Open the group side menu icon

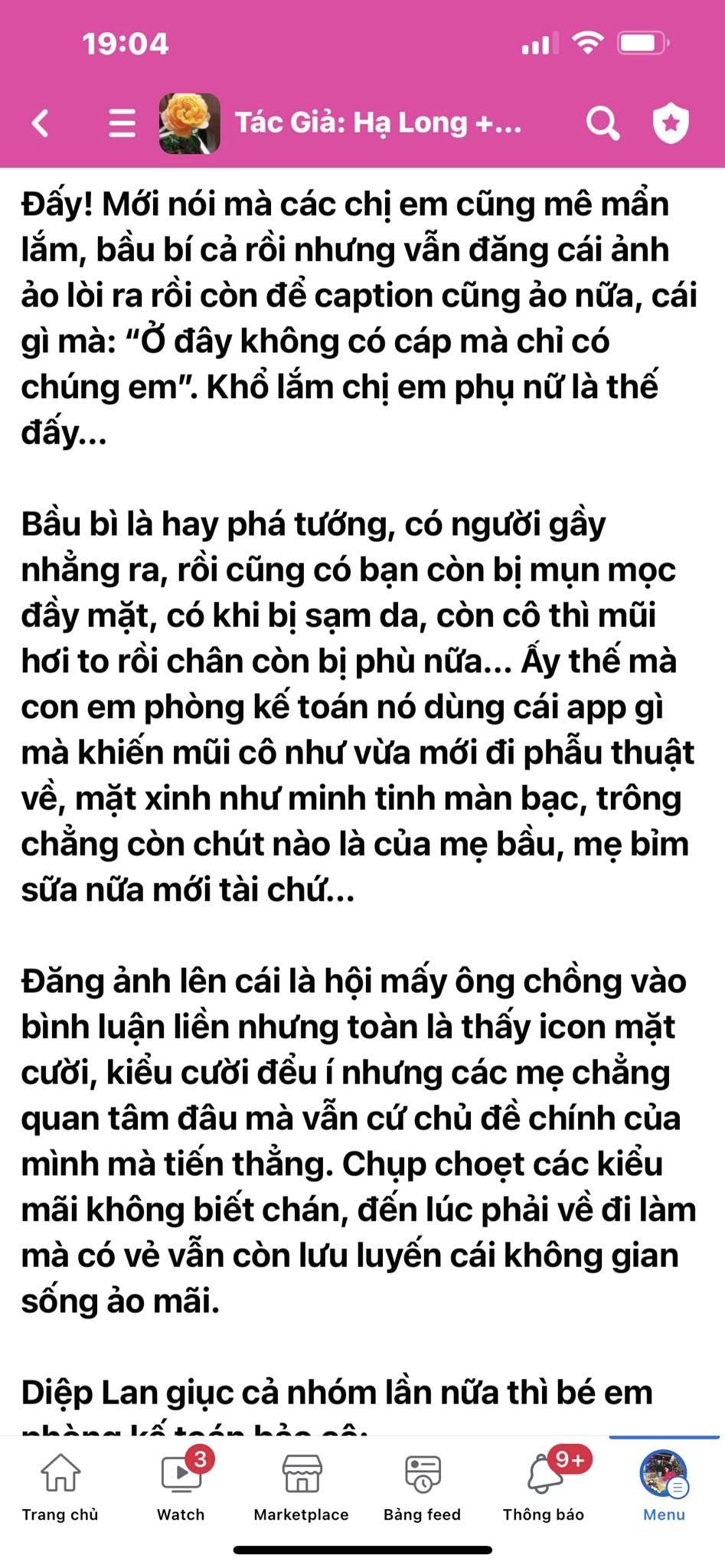pos(122,122)
